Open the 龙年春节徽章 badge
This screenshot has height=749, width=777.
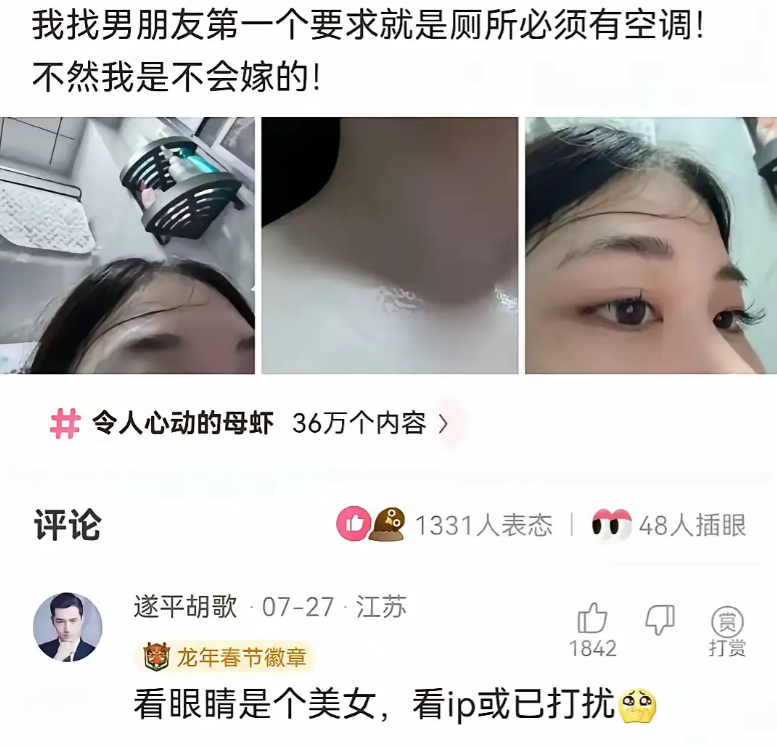[225, 657]
